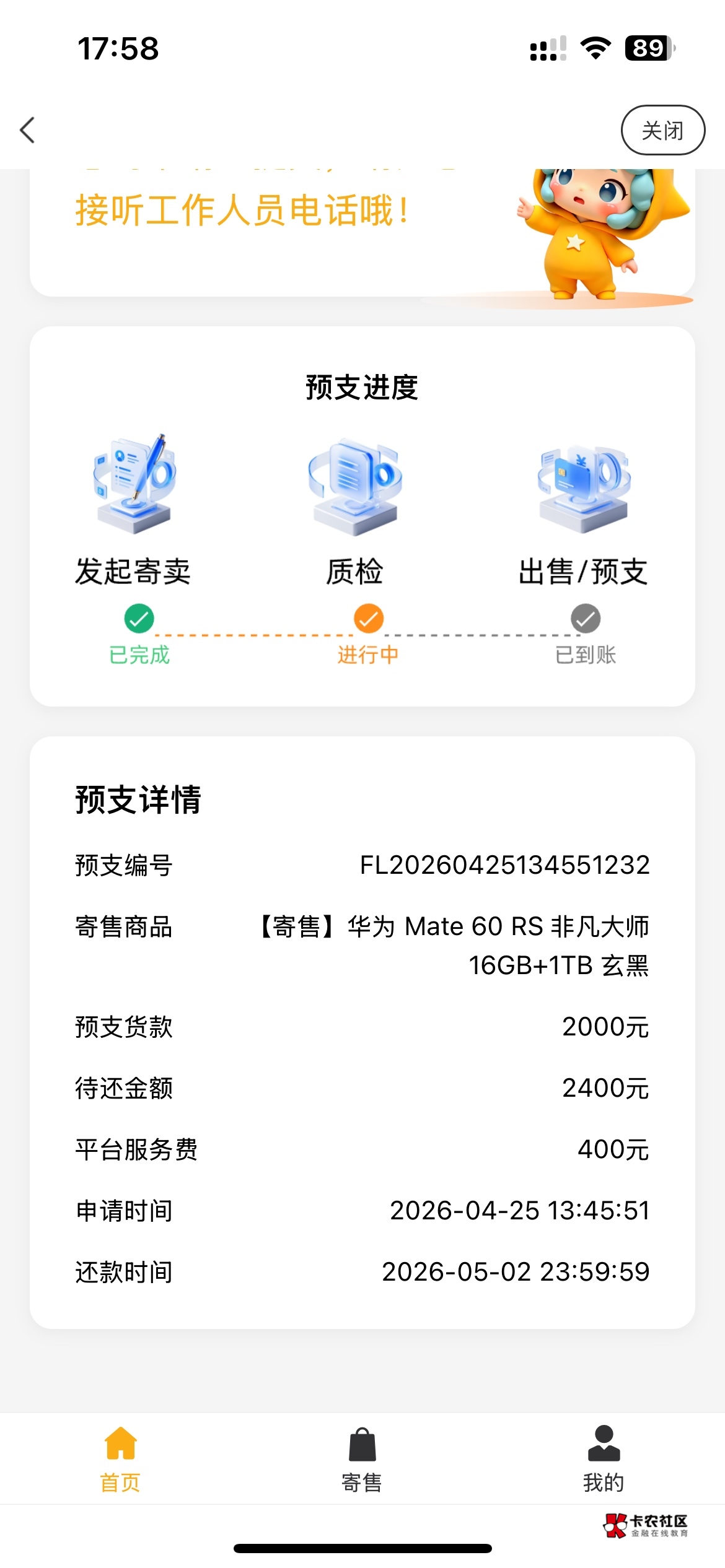The image size is (725, 1568).
Task: Switch to the 首页 tab
Action: 120,1459
